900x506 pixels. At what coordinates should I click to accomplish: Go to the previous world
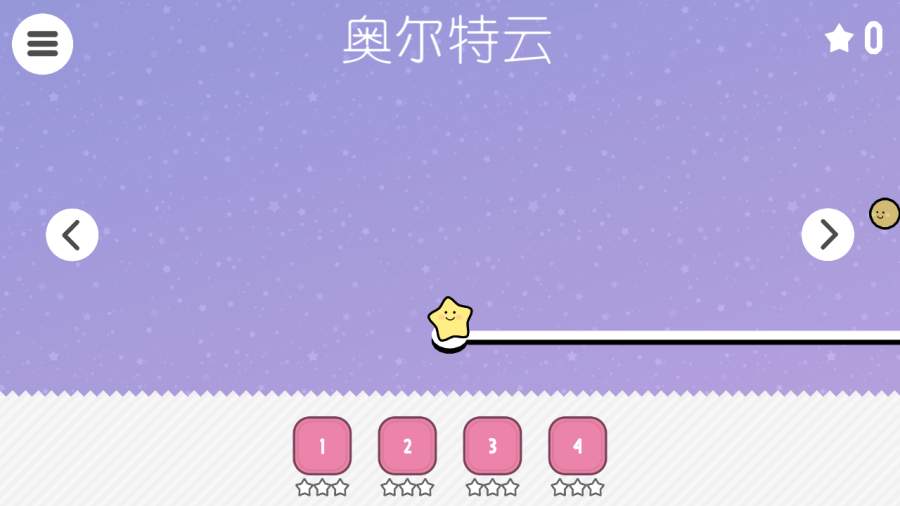[72, 235]
